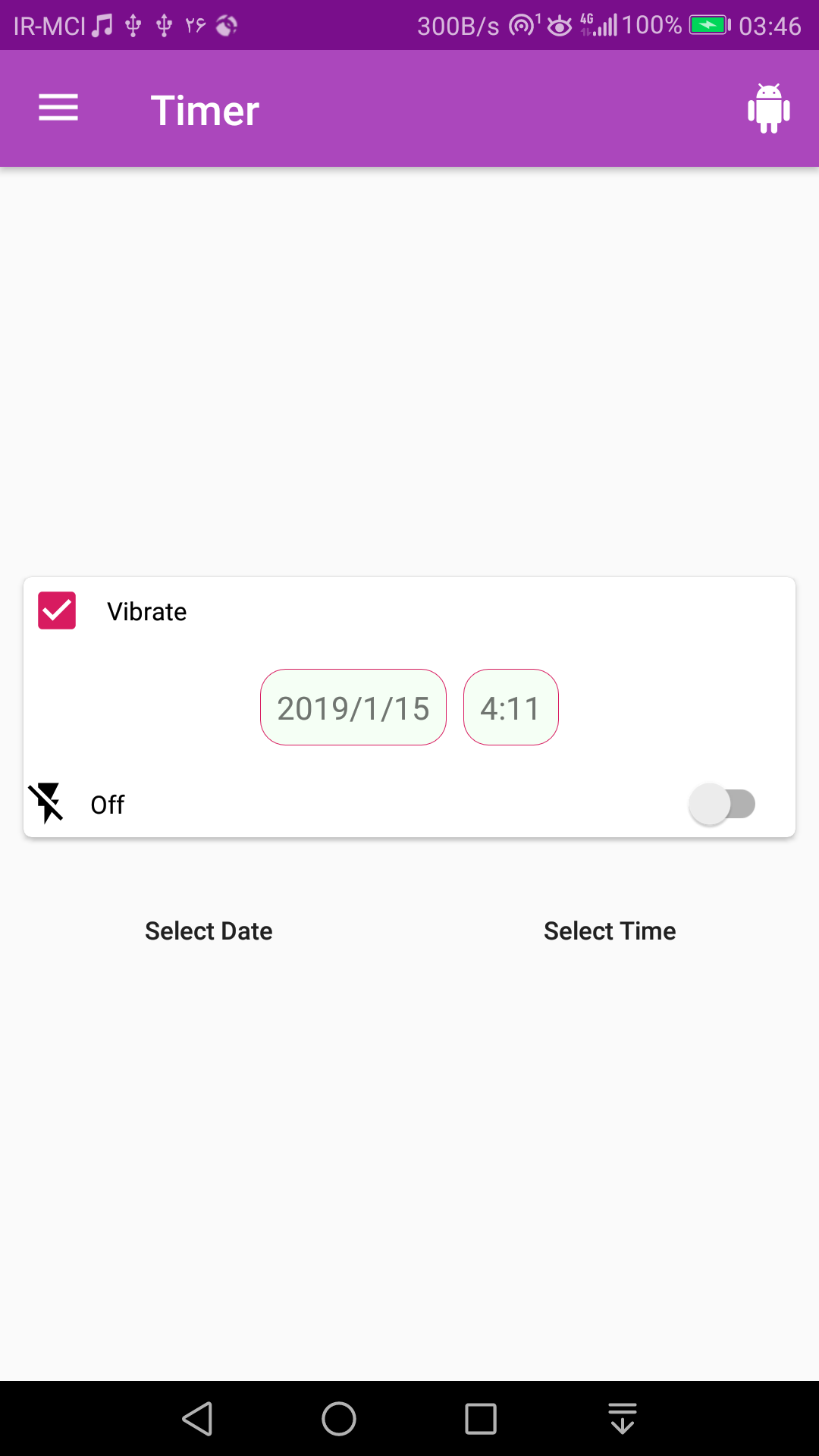Tap the Select Time button
Viewport: 819px width, 1456px height.
tap(610, 930)
